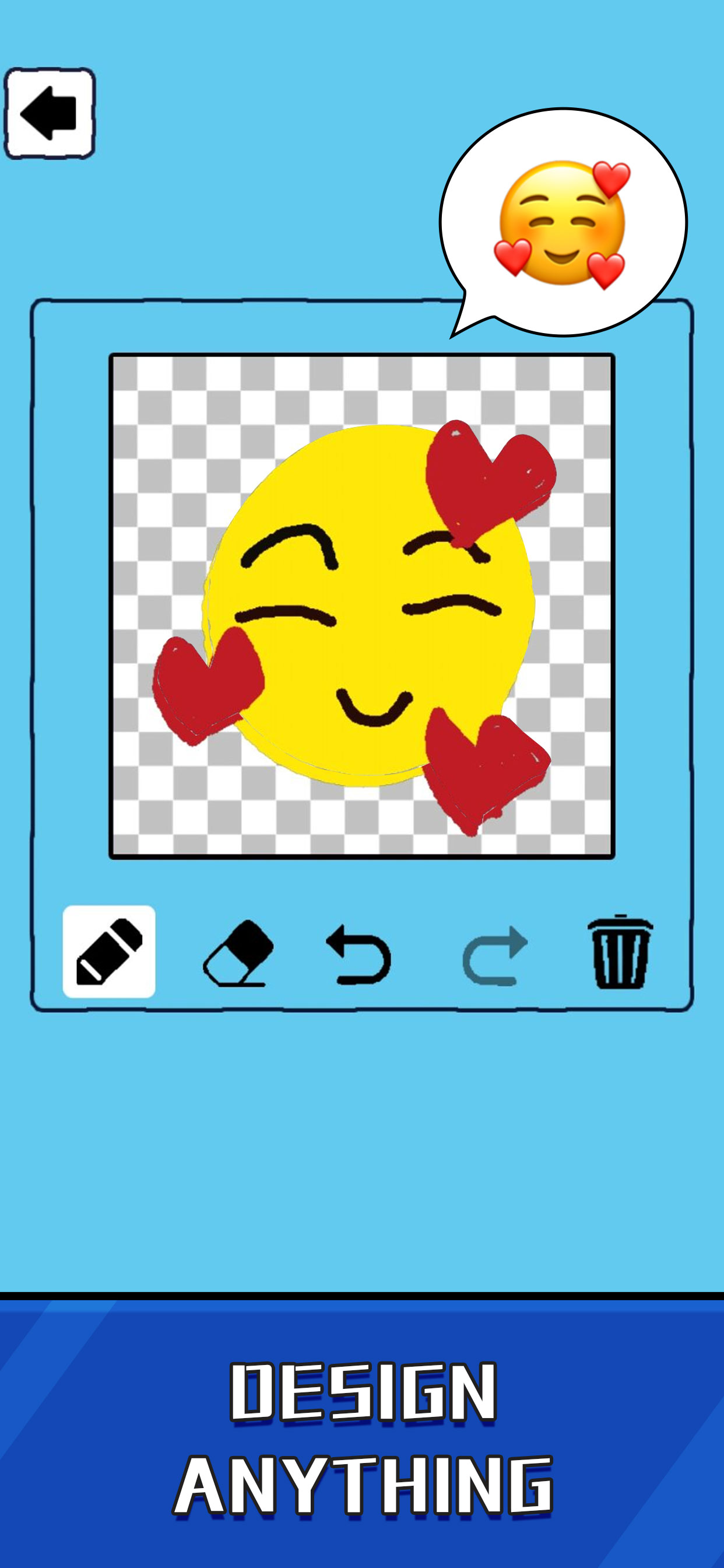Switch to the eraser tool
Viewport: 724px width, 1568px height.
point(238,953)
